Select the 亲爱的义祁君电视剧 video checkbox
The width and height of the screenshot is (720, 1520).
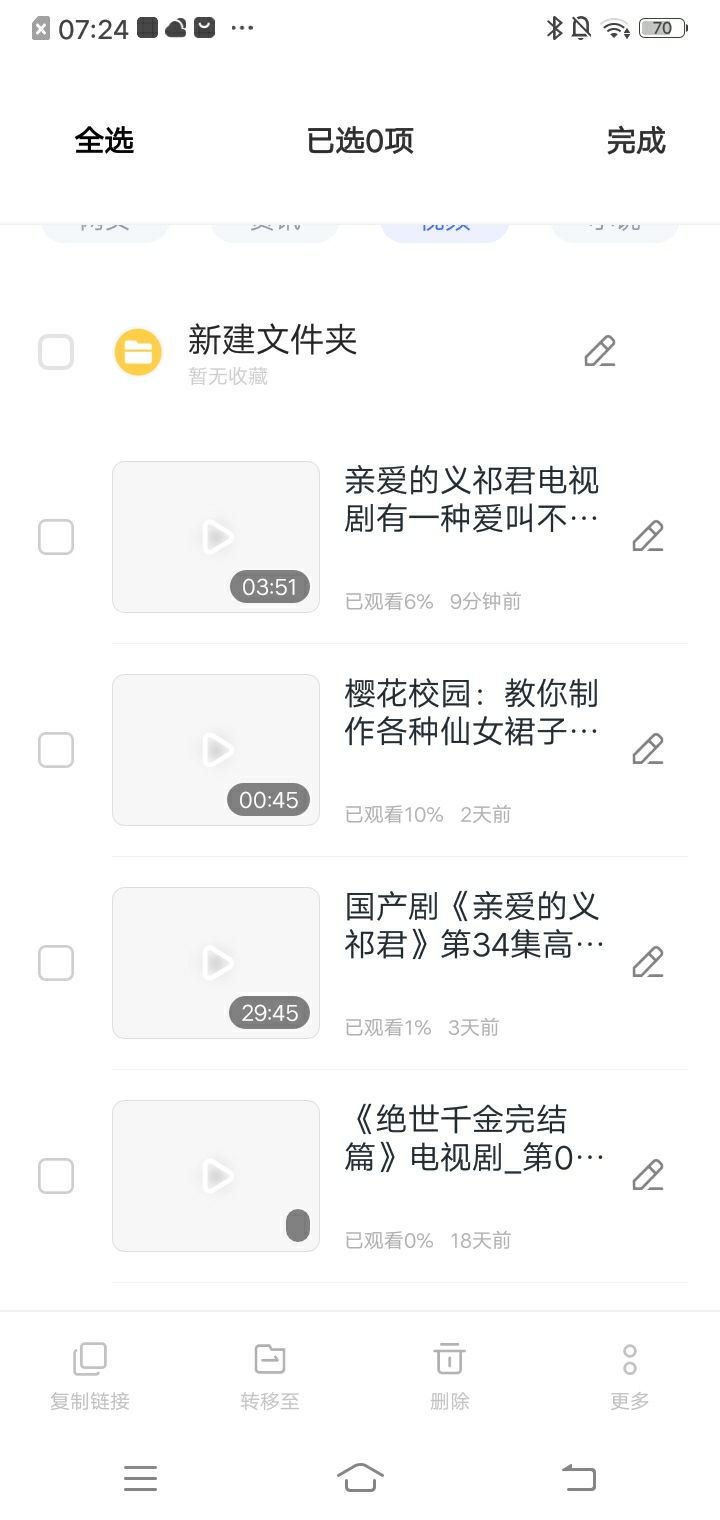(x=56, y=537)
